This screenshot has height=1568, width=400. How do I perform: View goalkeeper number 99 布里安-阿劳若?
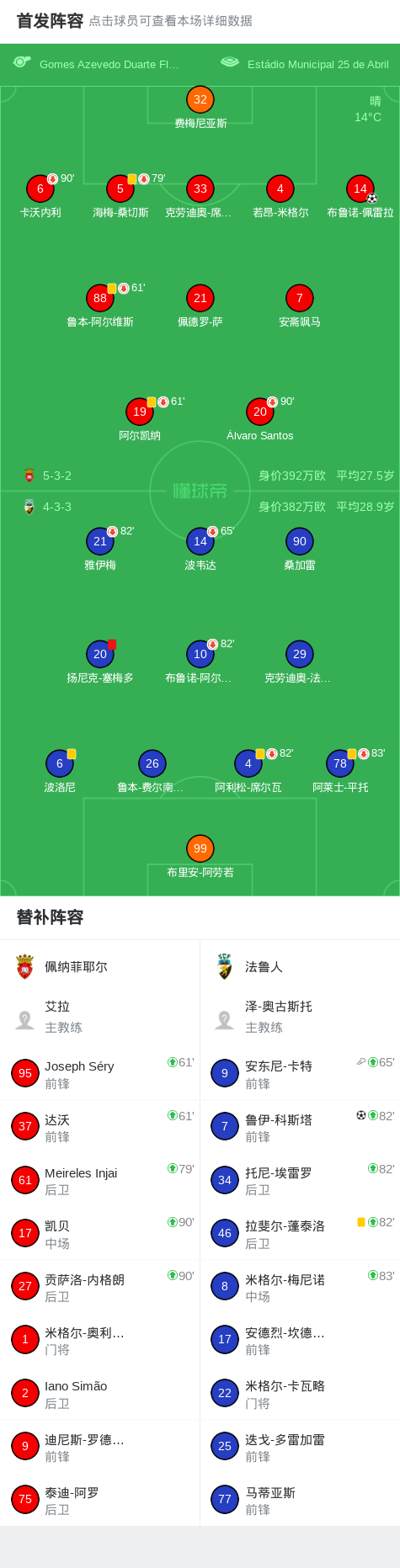coord(200,857)
